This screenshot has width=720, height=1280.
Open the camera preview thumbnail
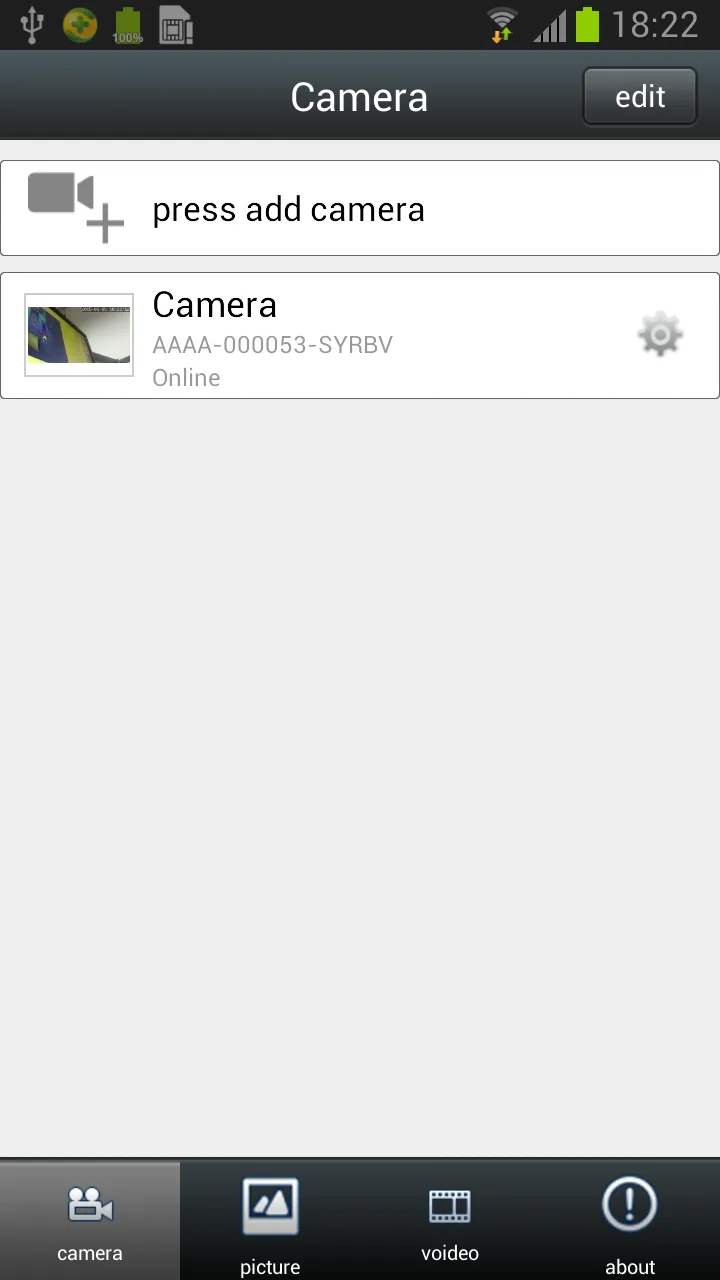point(78,334)
